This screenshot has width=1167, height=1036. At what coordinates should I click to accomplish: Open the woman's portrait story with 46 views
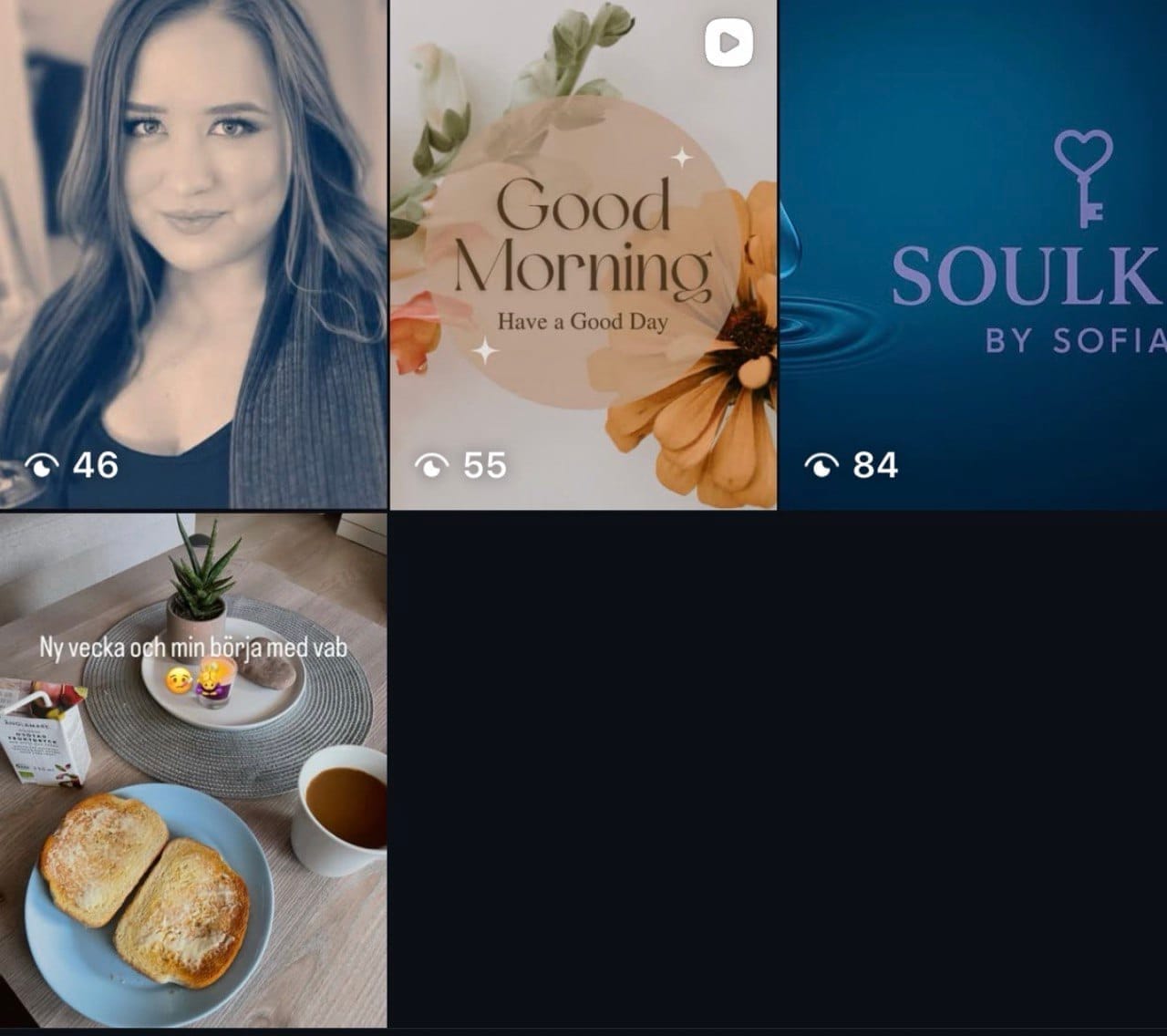(193, 254)
